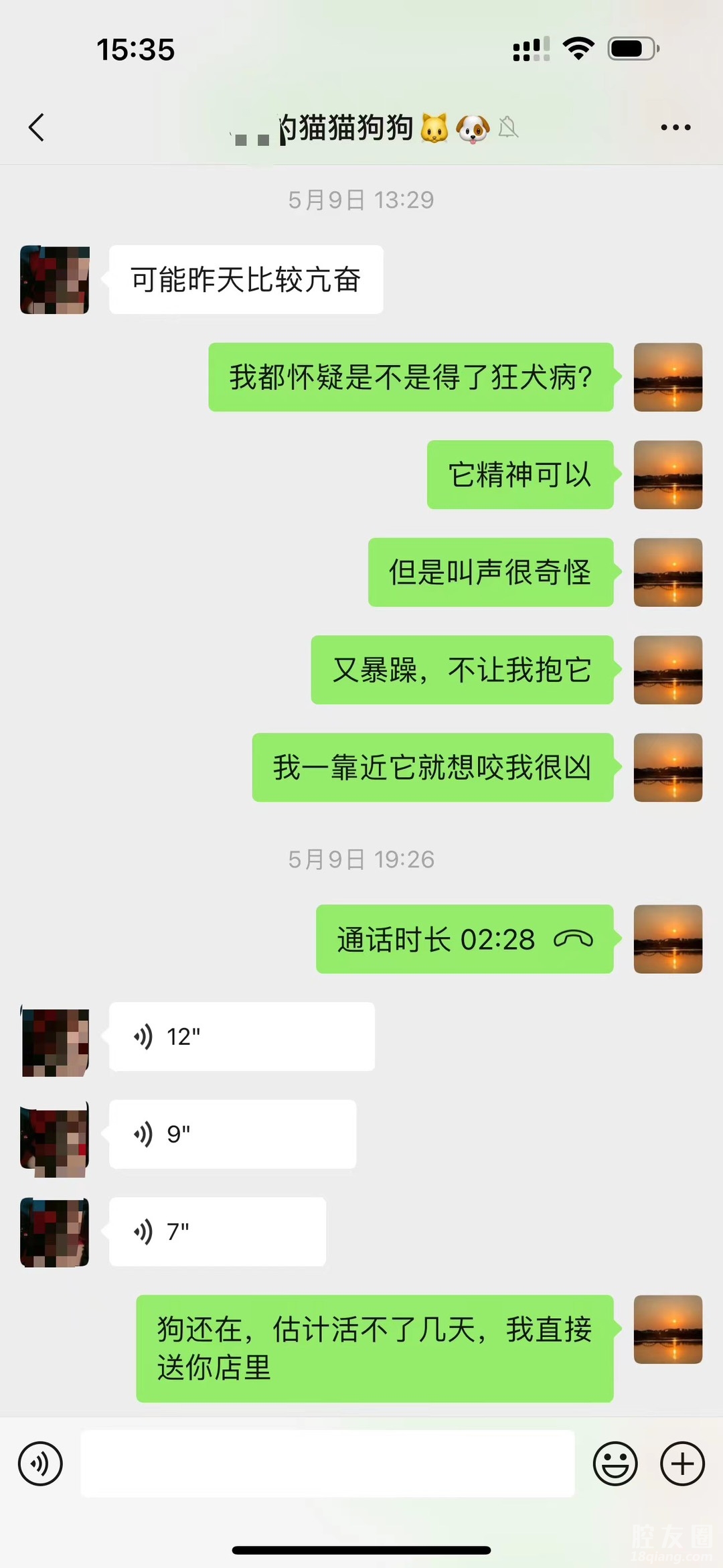Play the 12-second voice message
Screen dimensions: 723x1568
coord(241,1036)
